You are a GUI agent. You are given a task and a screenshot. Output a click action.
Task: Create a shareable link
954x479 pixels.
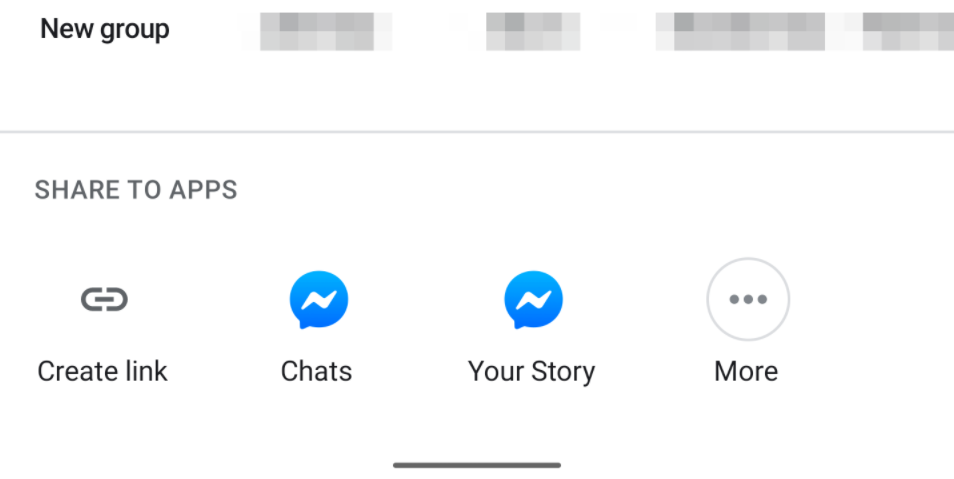point(104,299)
